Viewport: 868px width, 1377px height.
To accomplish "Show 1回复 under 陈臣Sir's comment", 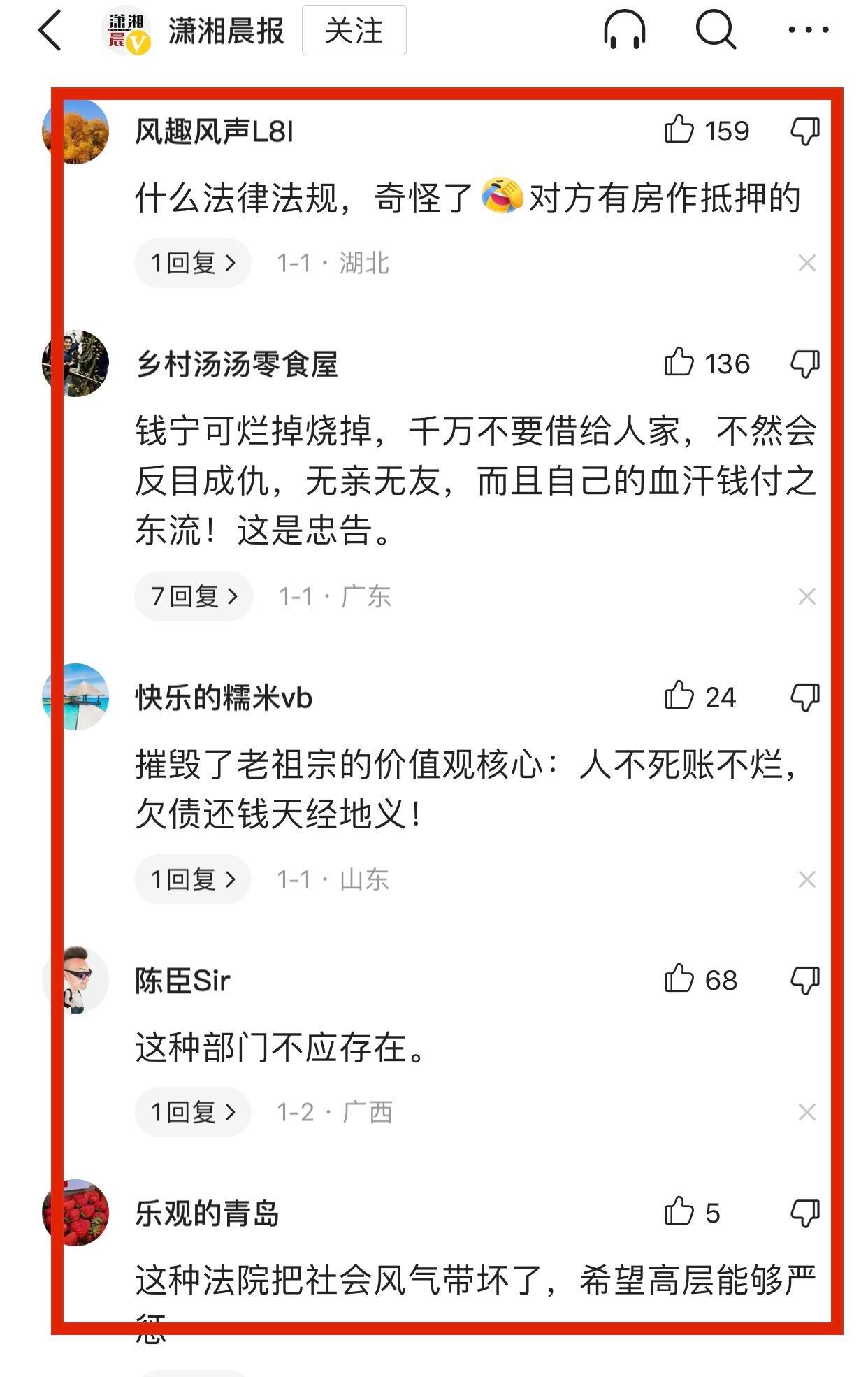I will pos(193,1112).
